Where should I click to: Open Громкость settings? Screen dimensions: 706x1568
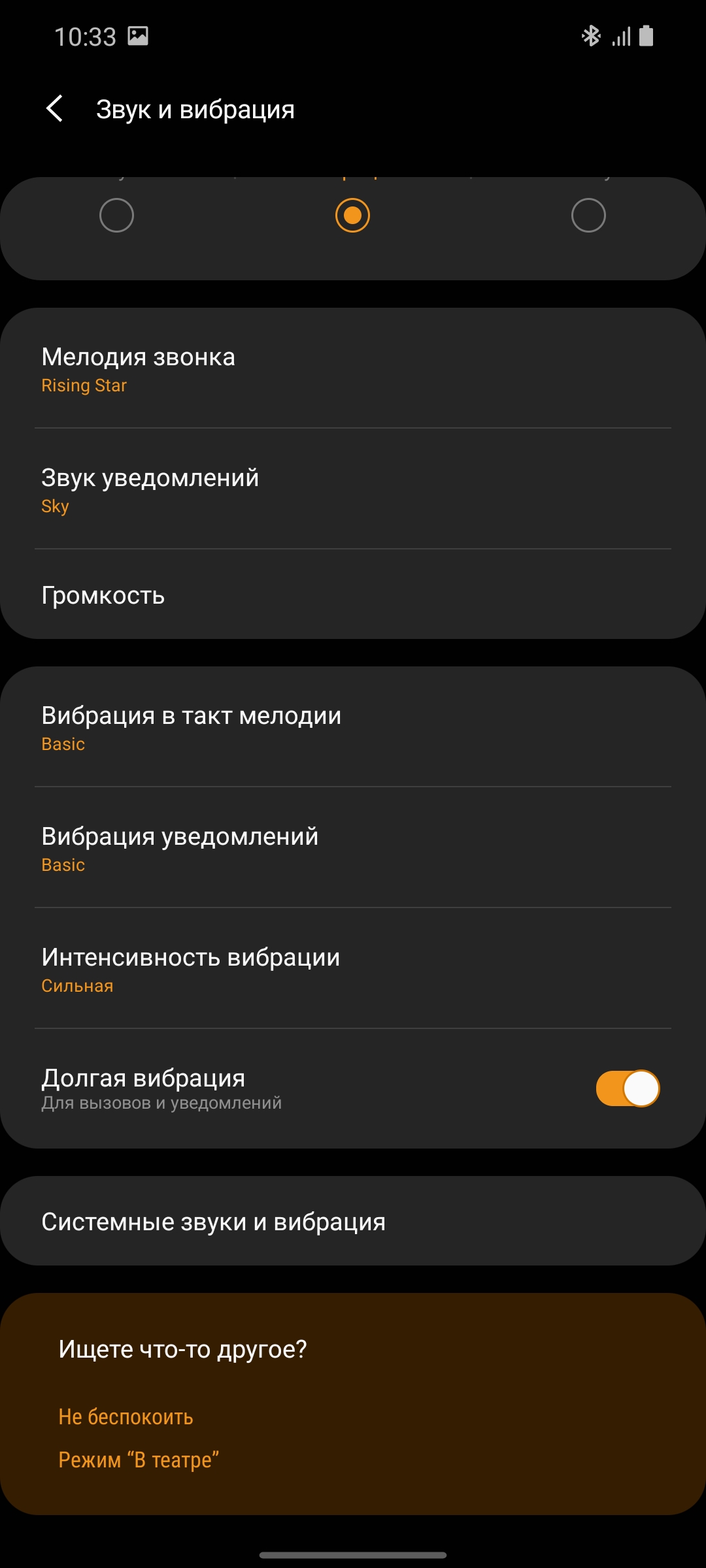[353, 595]
